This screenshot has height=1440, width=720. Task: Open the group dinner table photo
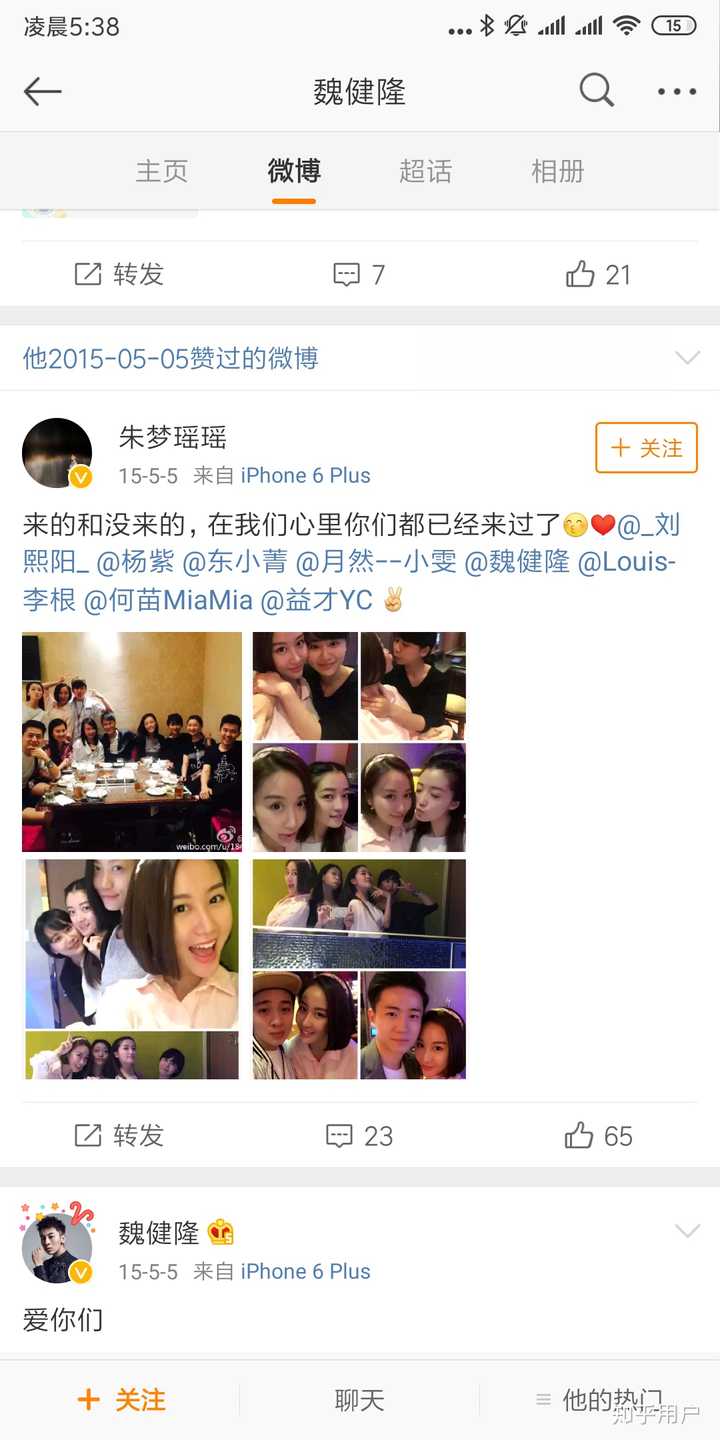tap(132, 741)
